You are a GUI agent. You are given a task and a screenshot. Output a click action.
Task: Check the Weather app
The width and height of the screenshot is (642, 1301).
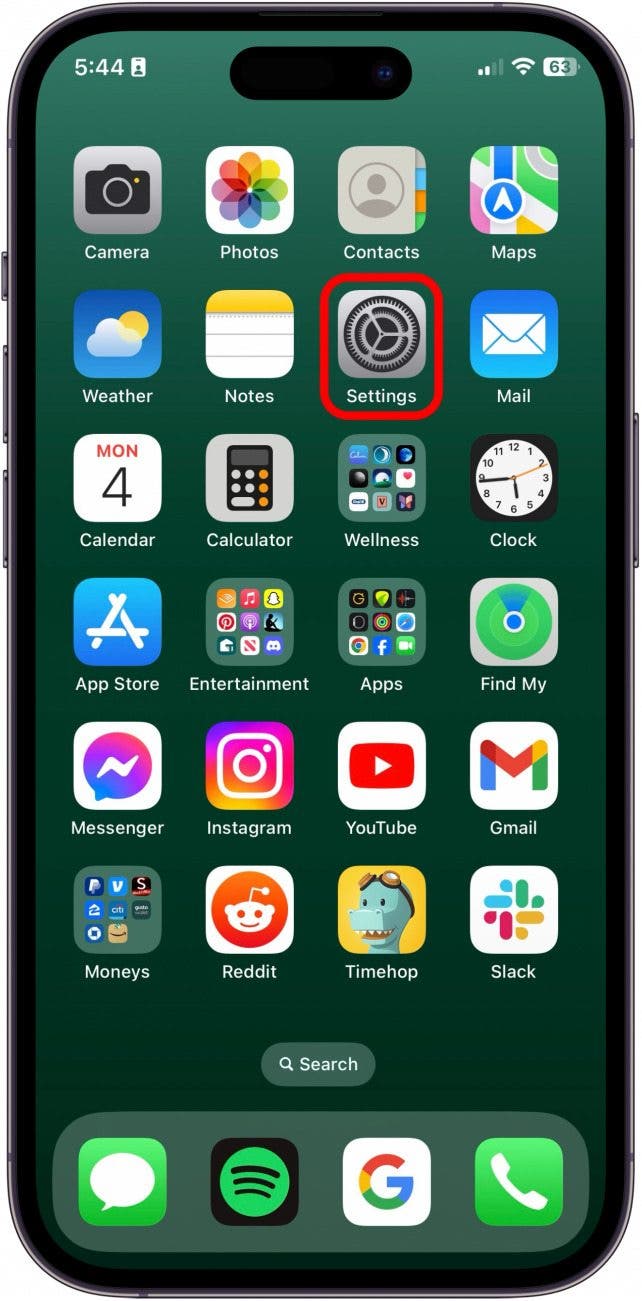tap(117, 335)
